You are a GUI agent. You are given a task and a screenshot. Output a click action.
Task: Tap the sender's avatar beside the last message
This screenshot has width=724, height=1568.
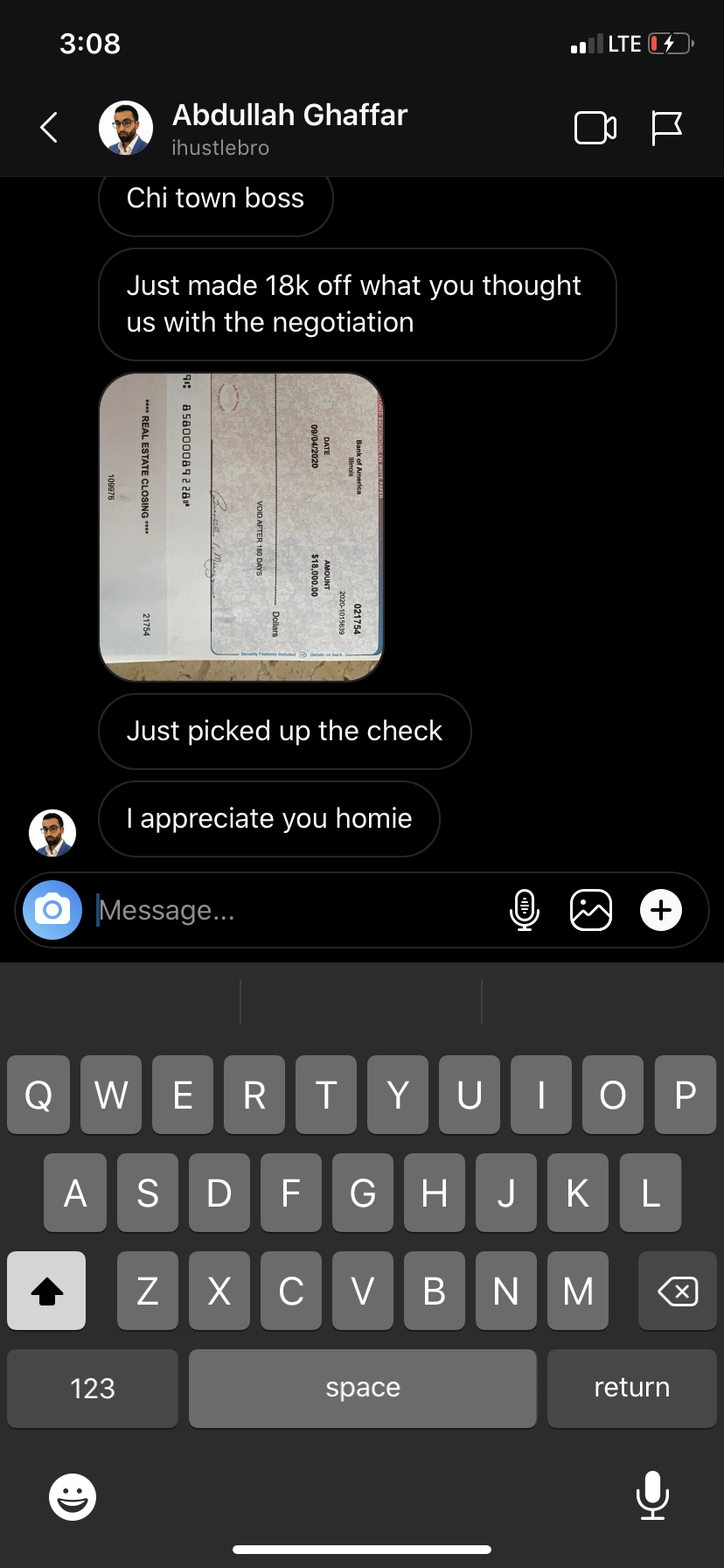pos(52,833)
